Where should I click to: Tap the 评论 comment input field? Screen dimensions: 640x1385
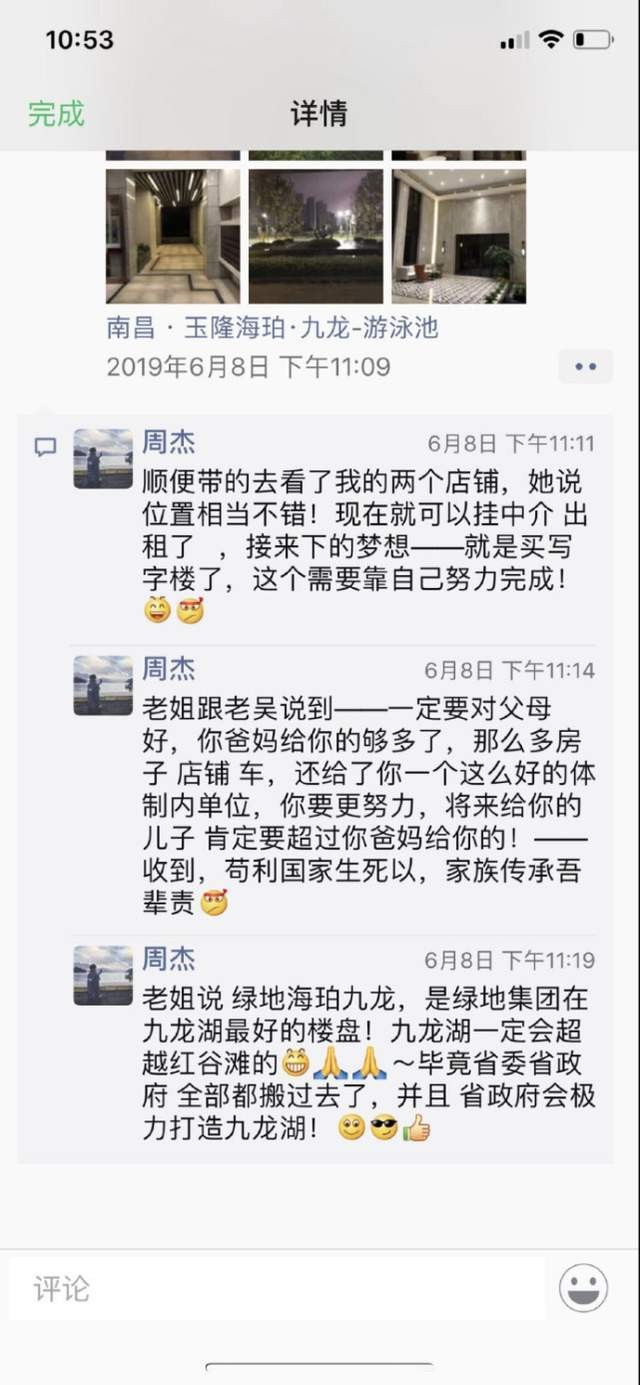pyautogui.click(x=278, y=1288)
